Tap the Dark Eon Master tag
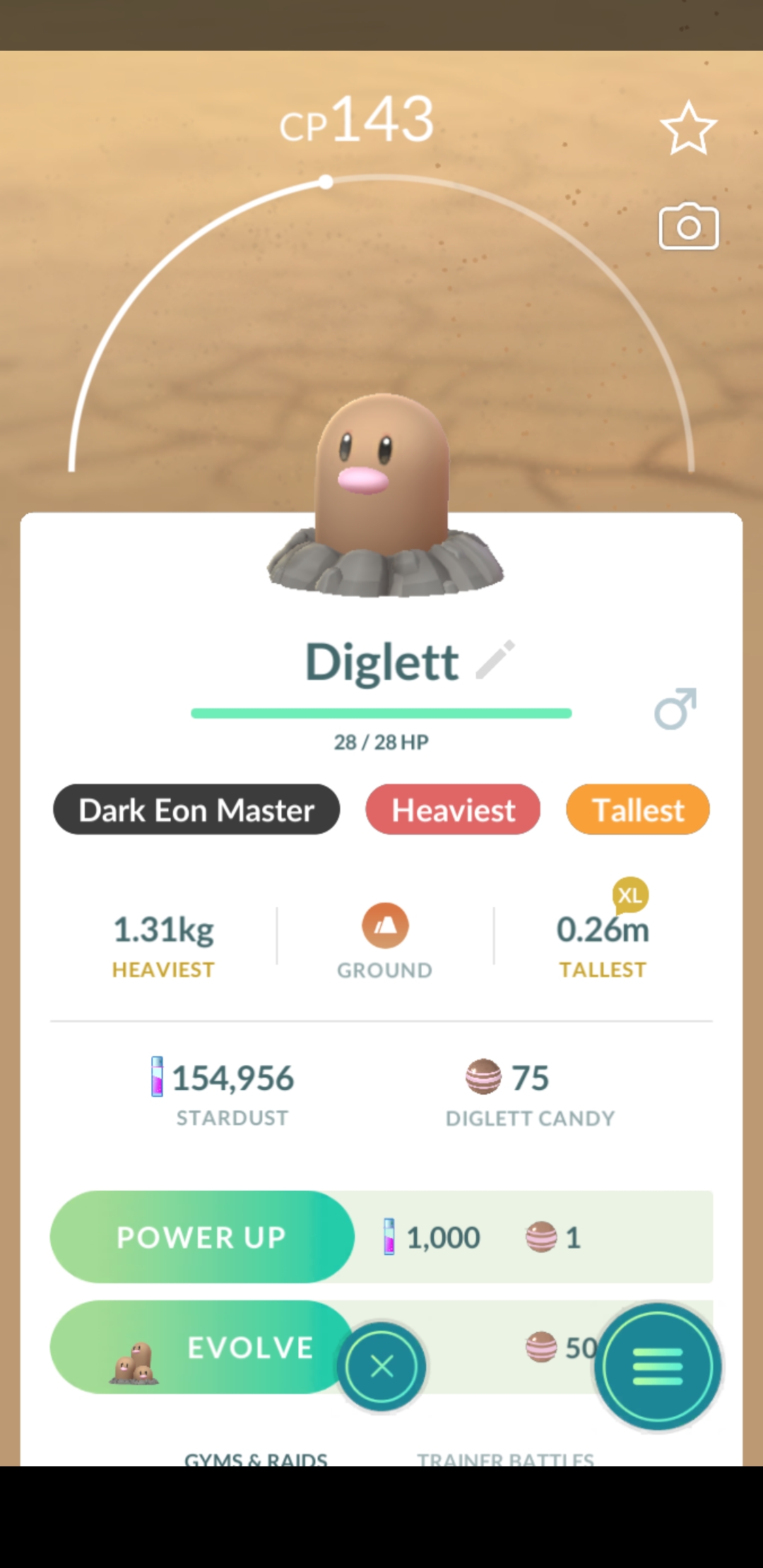The height and width of the screenshot is (1568, 763). 196,809
